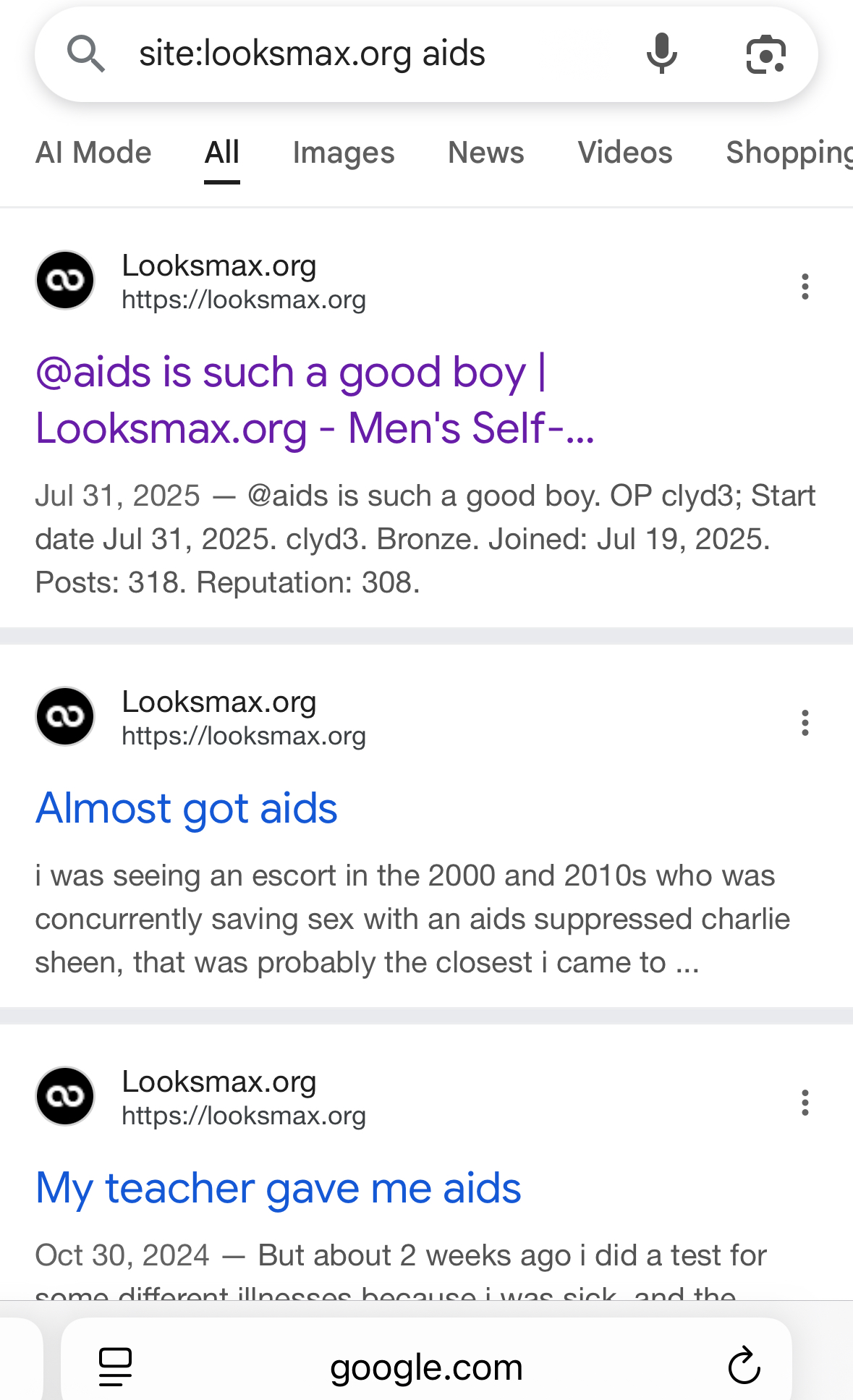Switch to AI Mode tab

pyautogui.click(x=93, y=153)
